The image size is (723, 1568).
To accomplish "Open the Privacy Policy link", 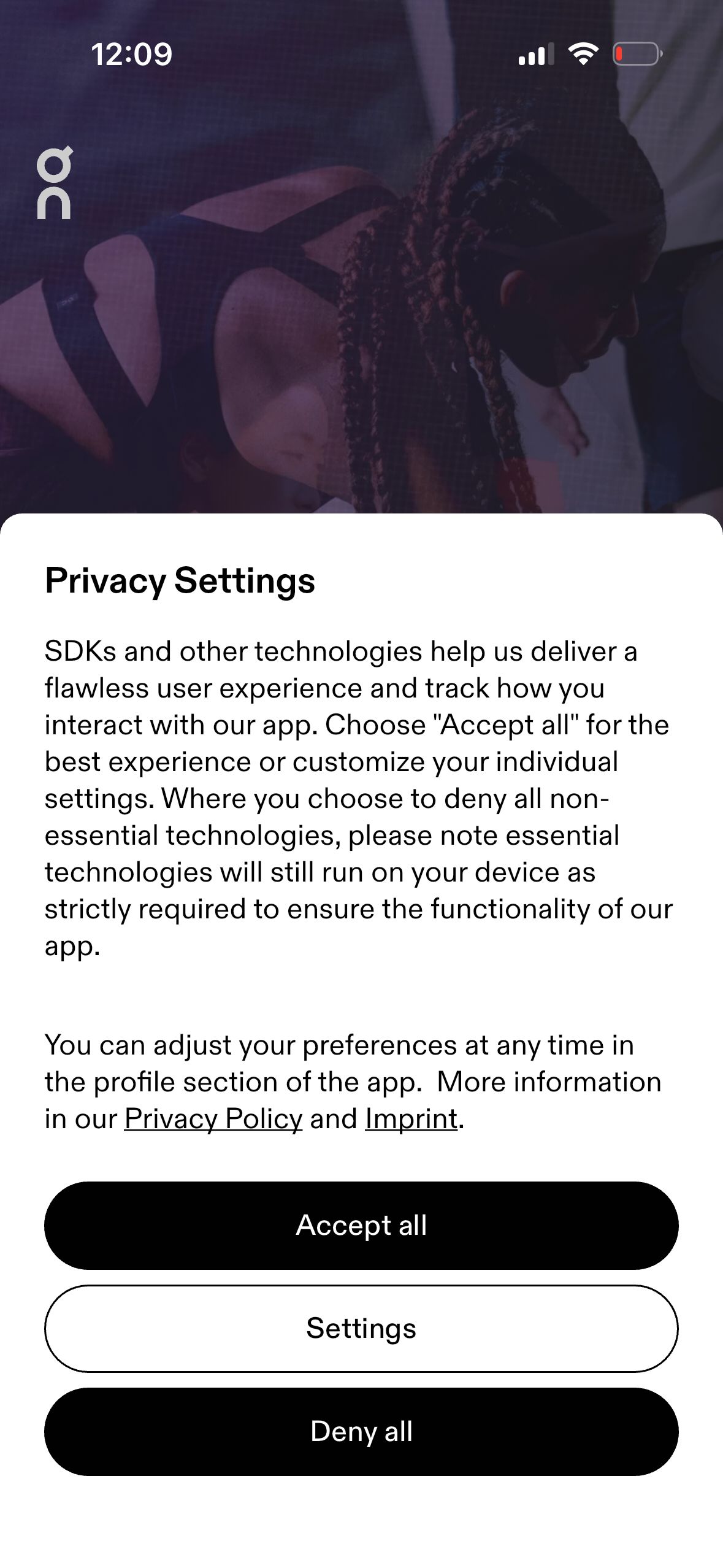I will (213, 1118).
